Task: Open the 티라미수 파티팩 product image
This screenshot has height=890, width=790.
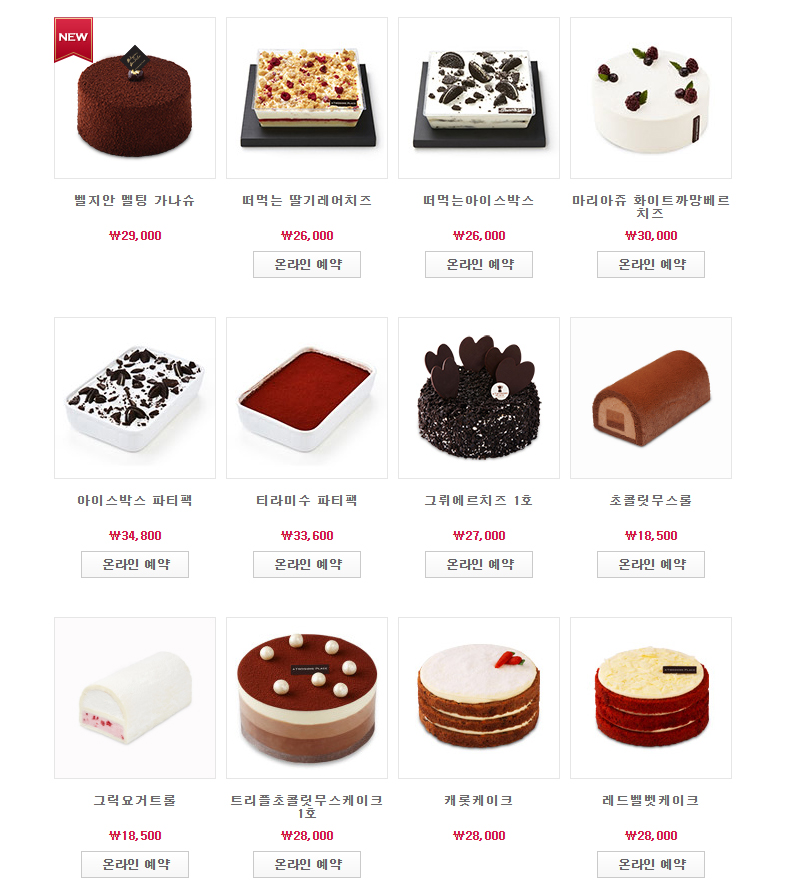Action: point(307,398)
